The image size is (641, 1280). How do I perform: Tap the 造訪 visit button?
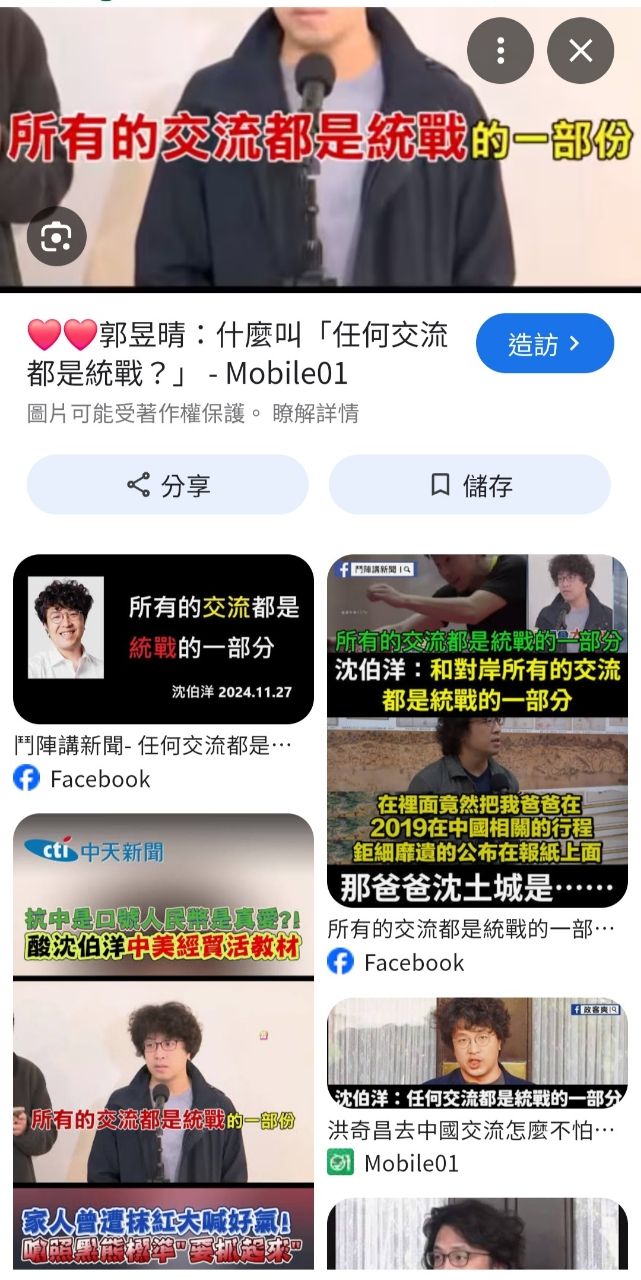pyautogui.click(x=544, y=344)
